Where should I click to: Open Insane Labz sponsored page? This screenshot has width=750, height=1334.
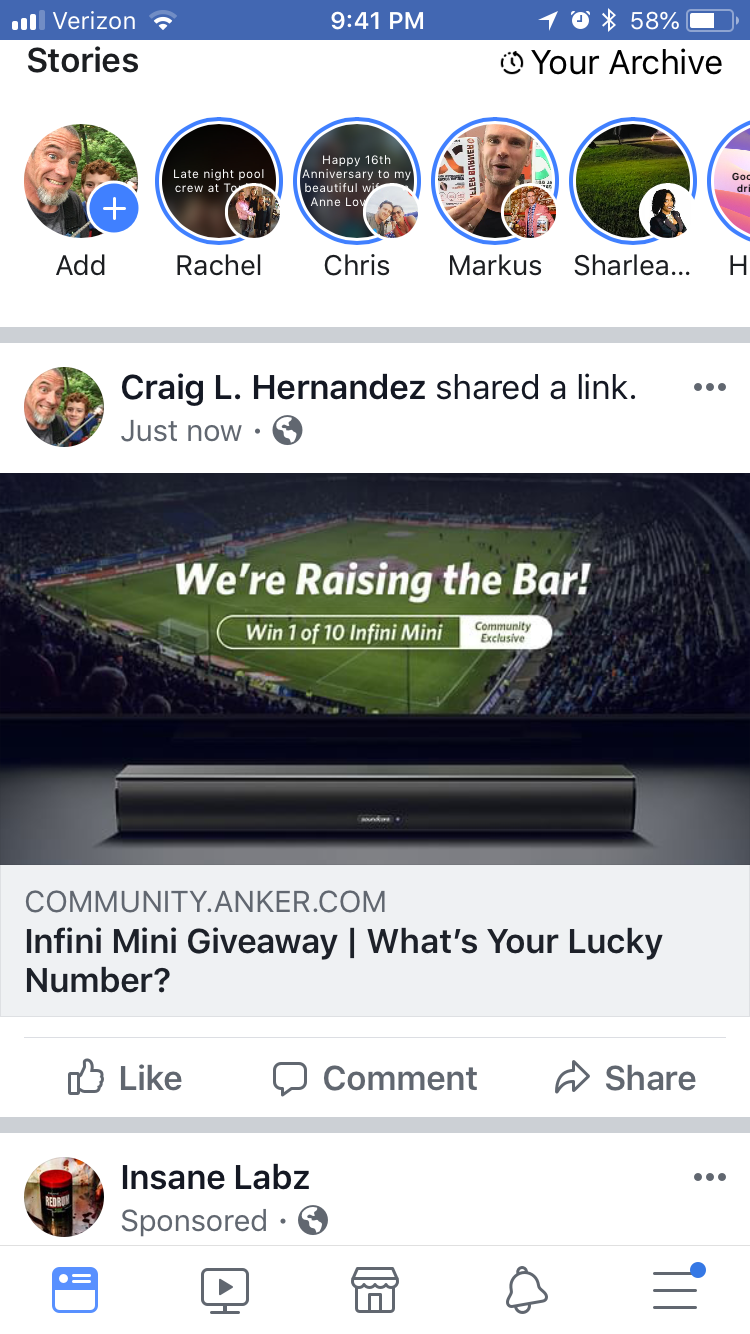215,1177
